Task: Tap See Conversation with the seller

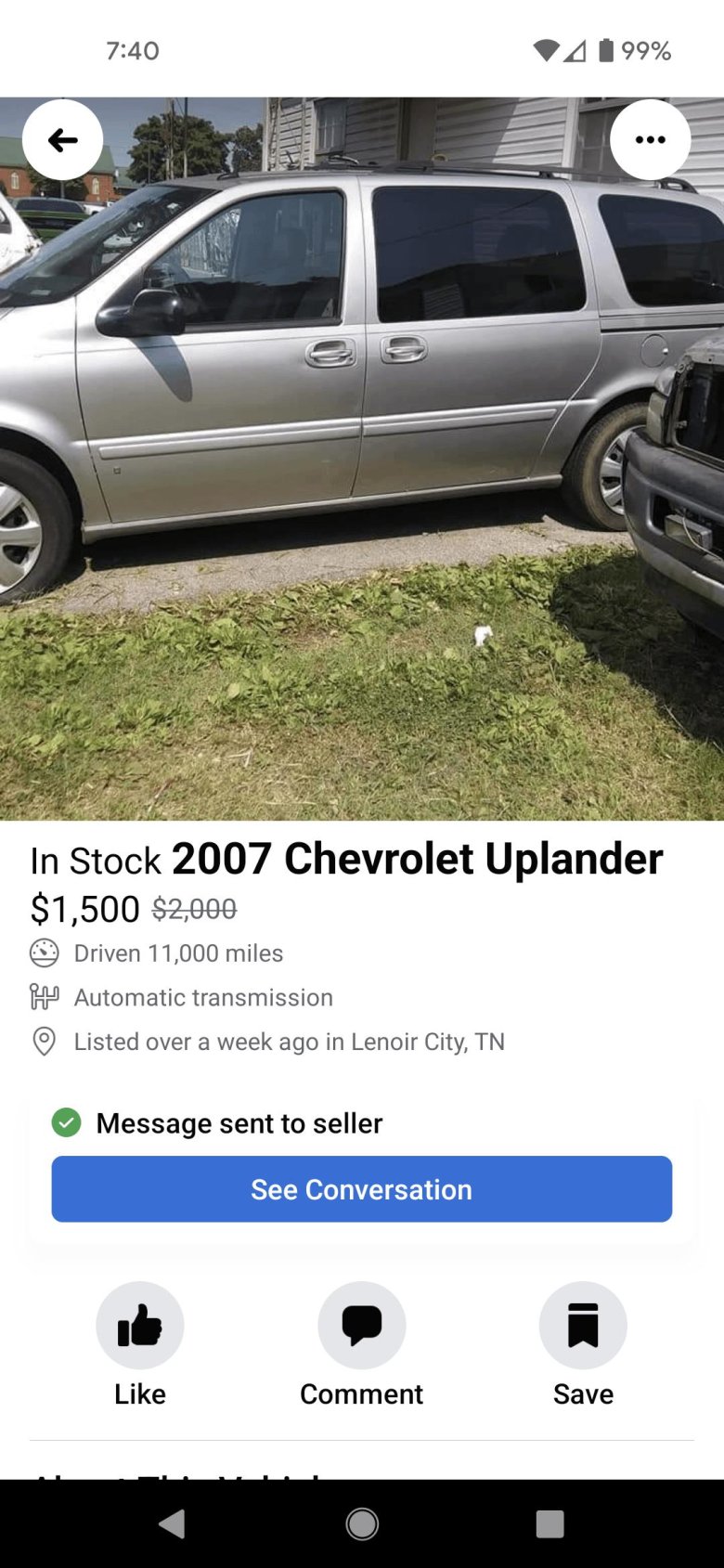Action: point(361,1189)
